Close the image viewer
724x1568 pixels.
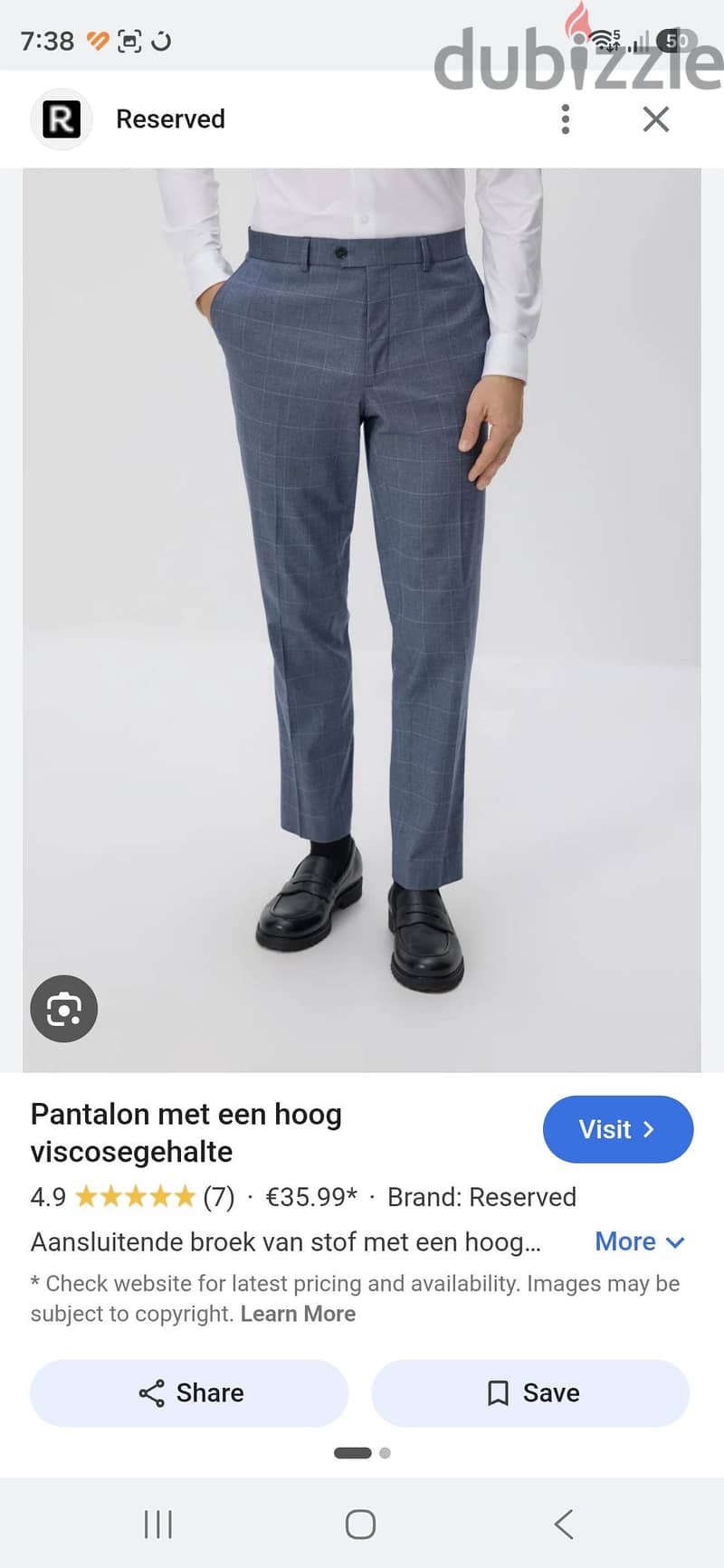coord(656,119)
